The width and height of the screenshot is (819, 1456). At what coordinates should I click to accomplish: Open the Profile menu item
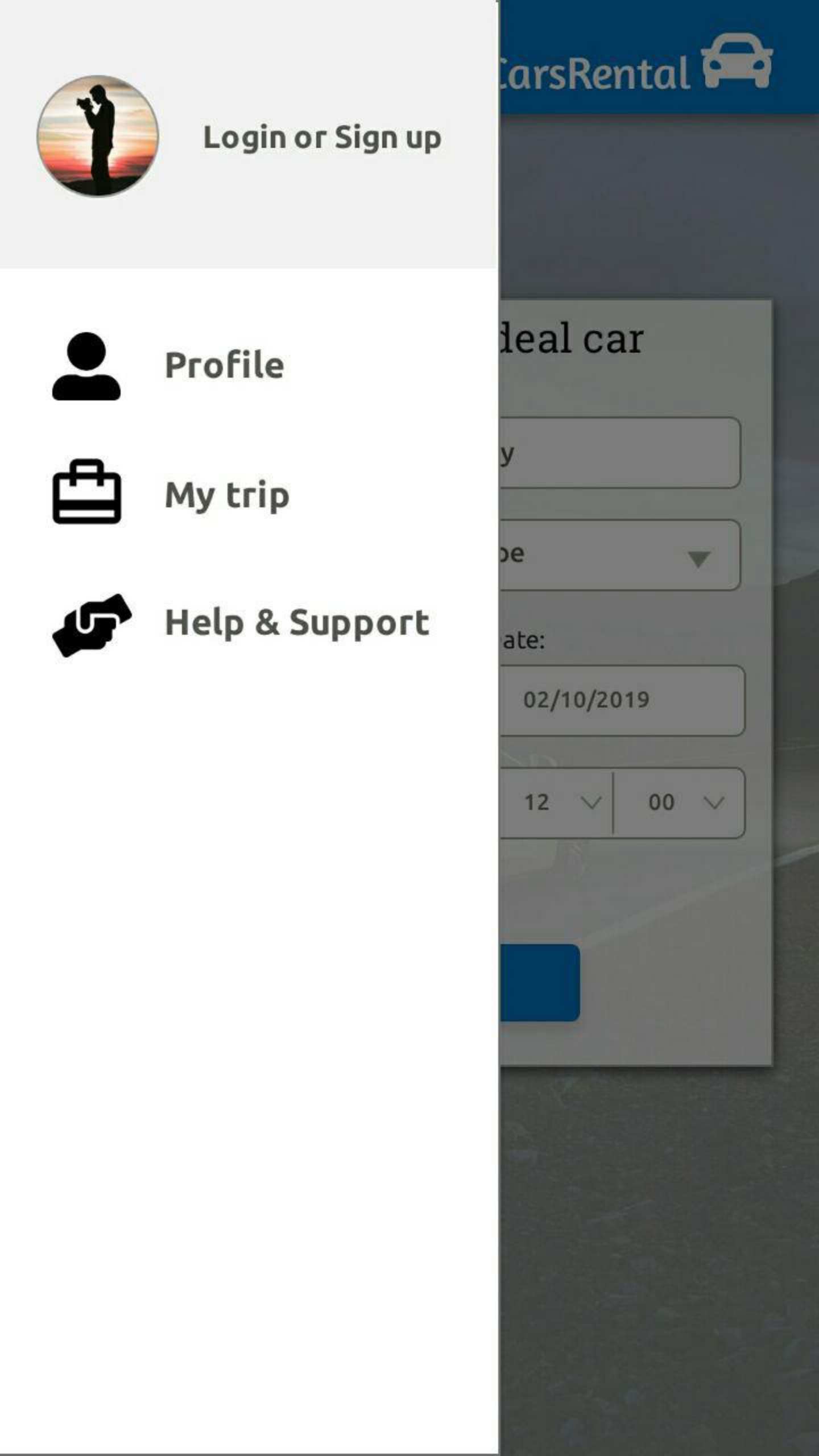point(224,366)
